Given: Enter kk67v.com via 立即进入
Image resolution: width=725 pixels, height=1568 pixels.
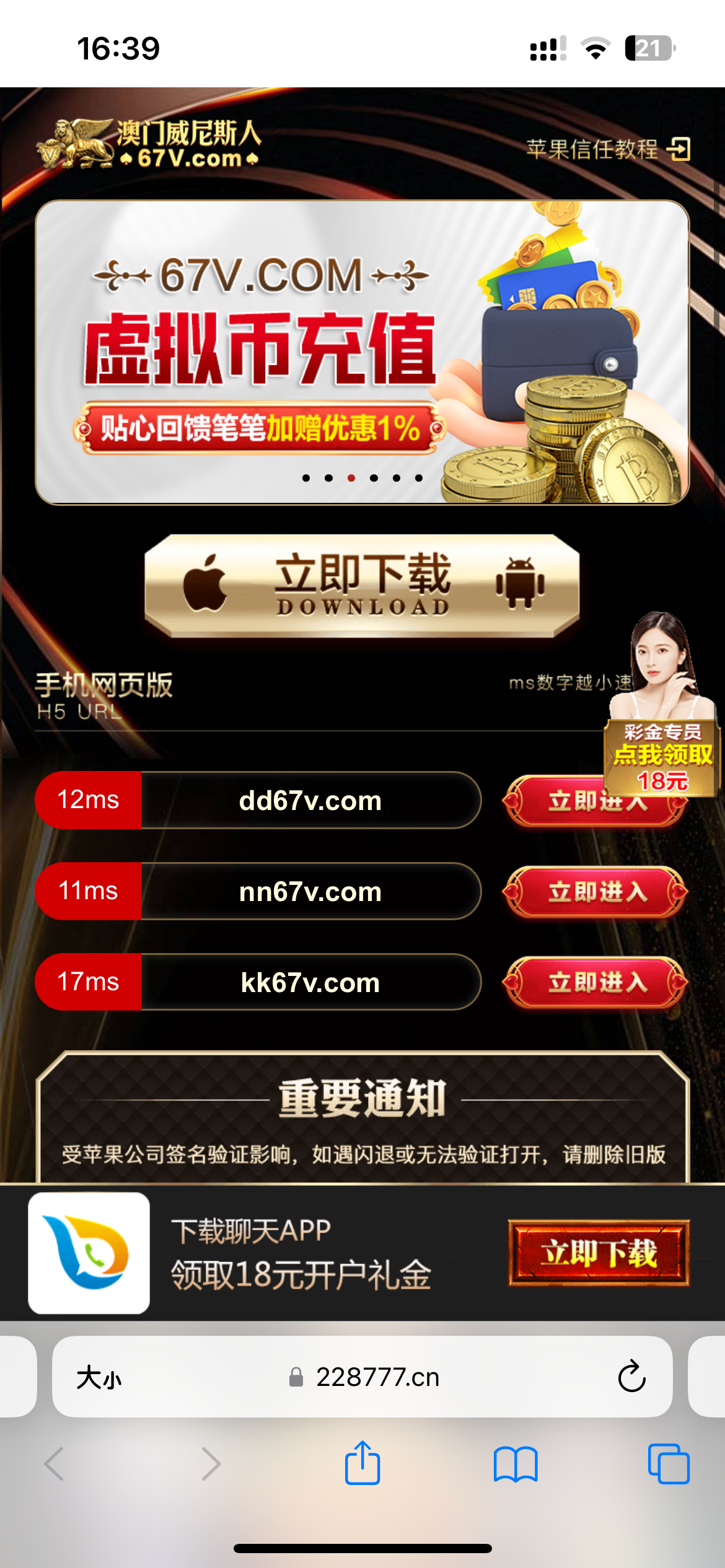Looking at the screenshot, I should tap(596, 982).
